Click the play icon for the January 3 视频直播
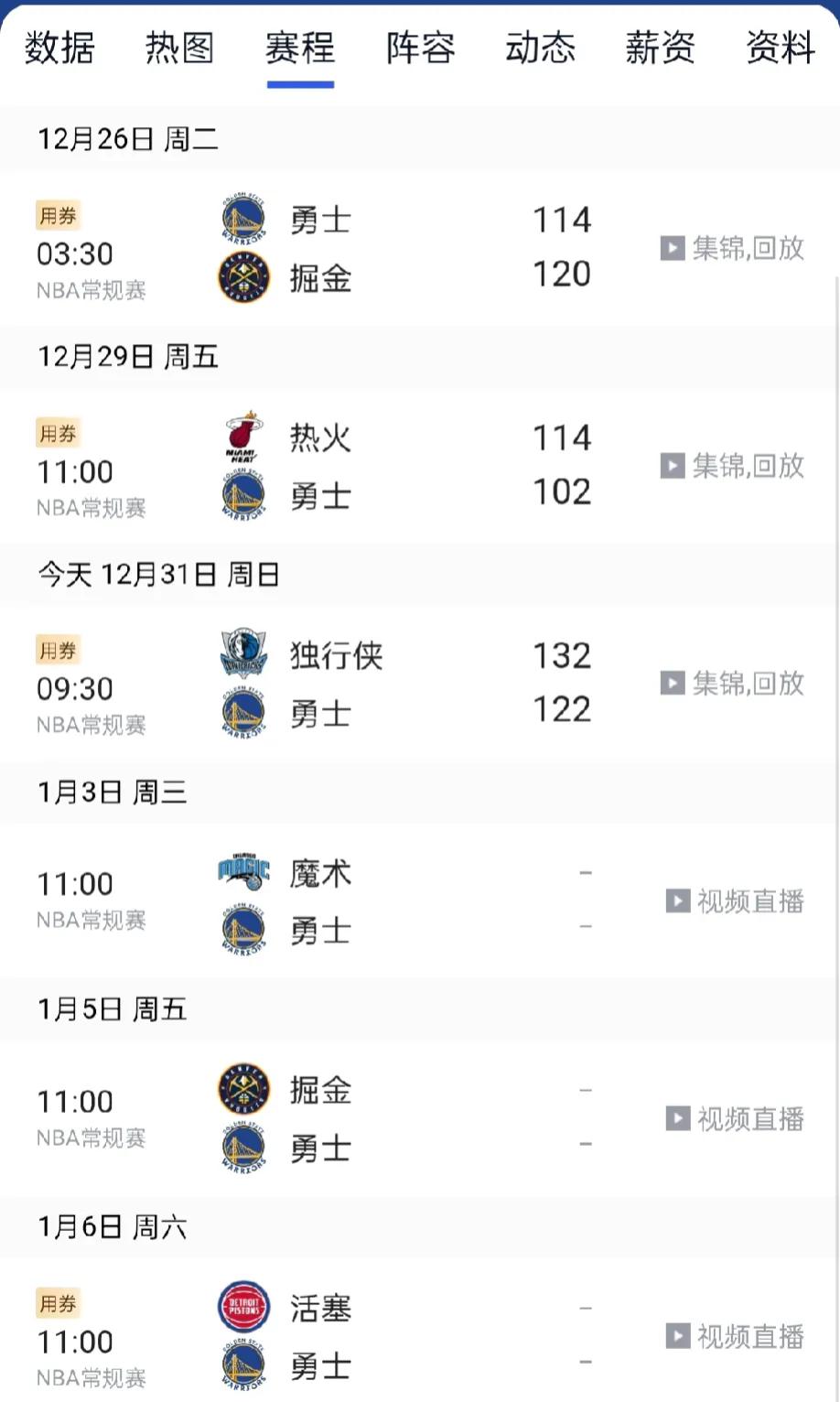 click(677, 901)
